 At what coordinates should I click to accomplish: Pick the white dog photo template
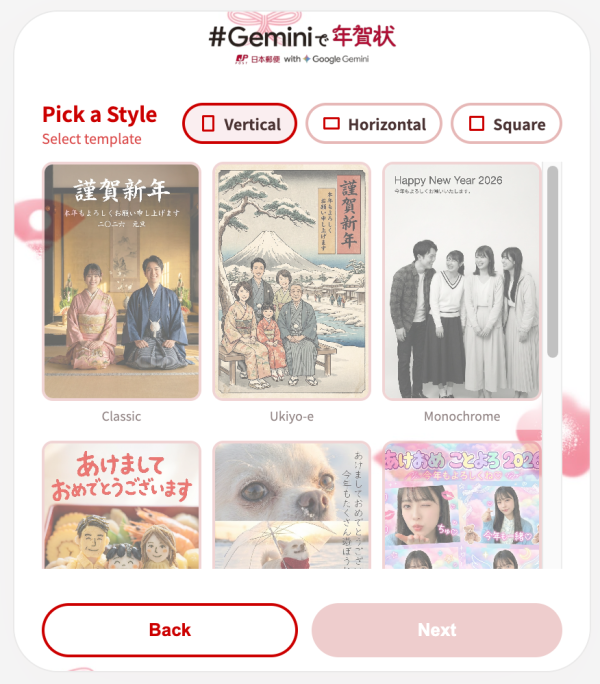click(291, 506)
